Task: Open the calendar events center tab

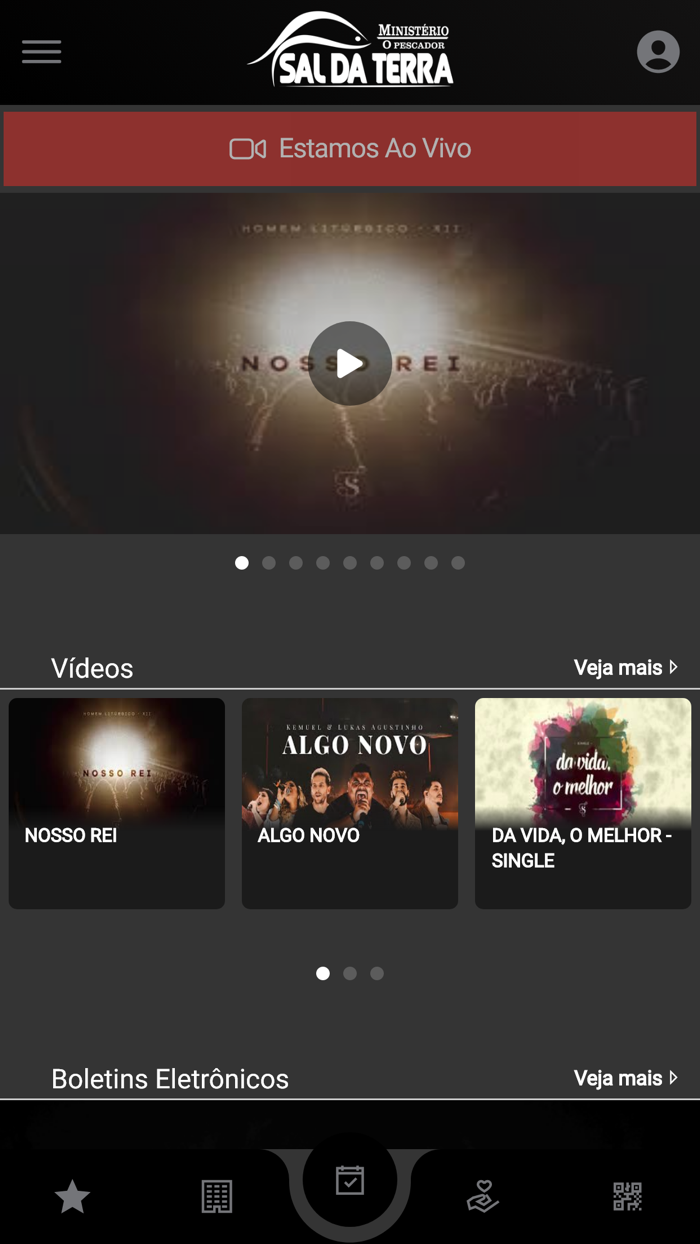Action: click(x=350, y=1181)
